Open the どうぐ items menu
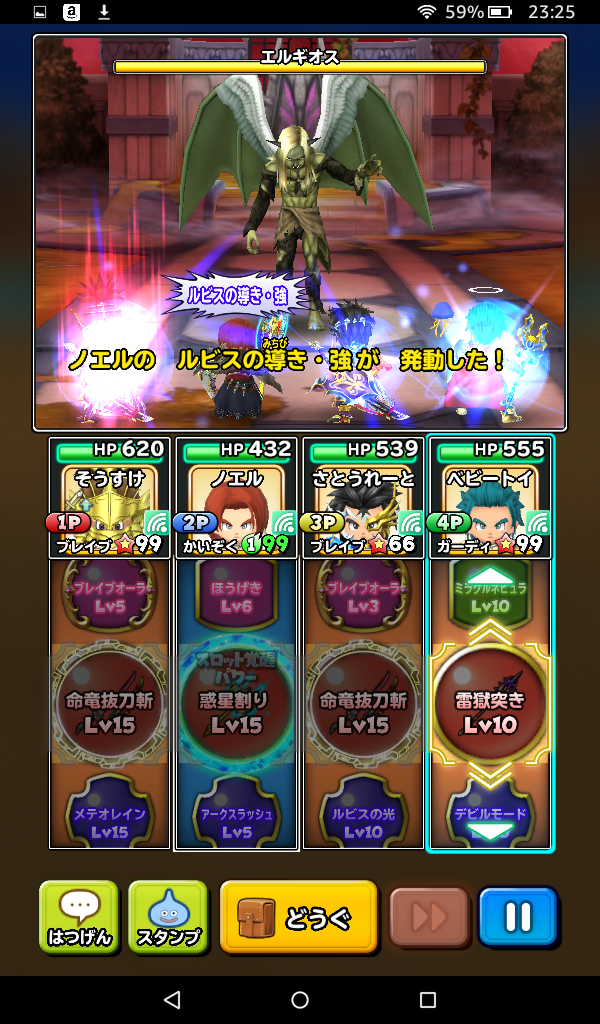 click(298, 916)
